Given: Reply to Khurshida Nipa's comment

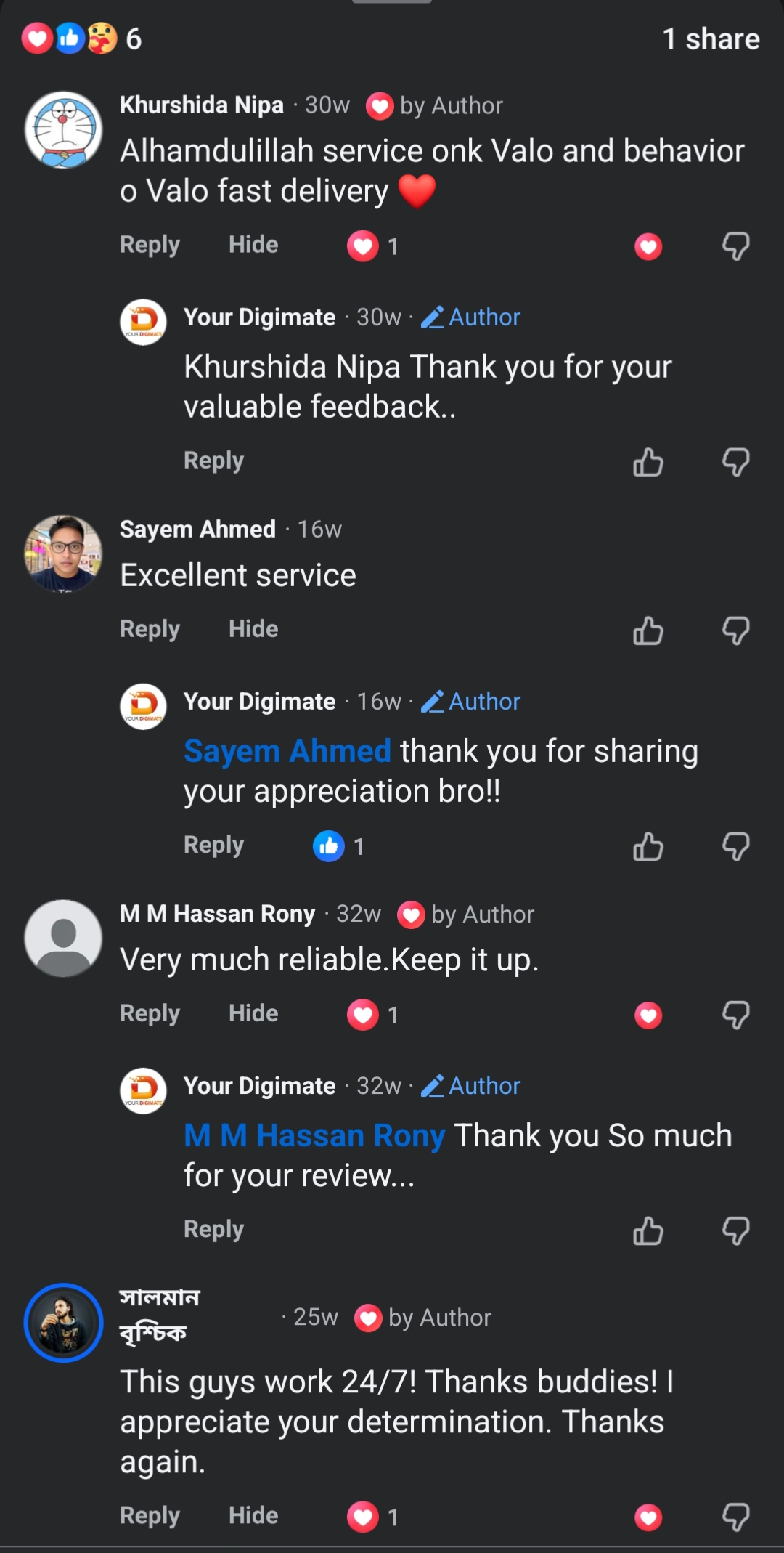Looking at the screenshot, I should [150, 246].
